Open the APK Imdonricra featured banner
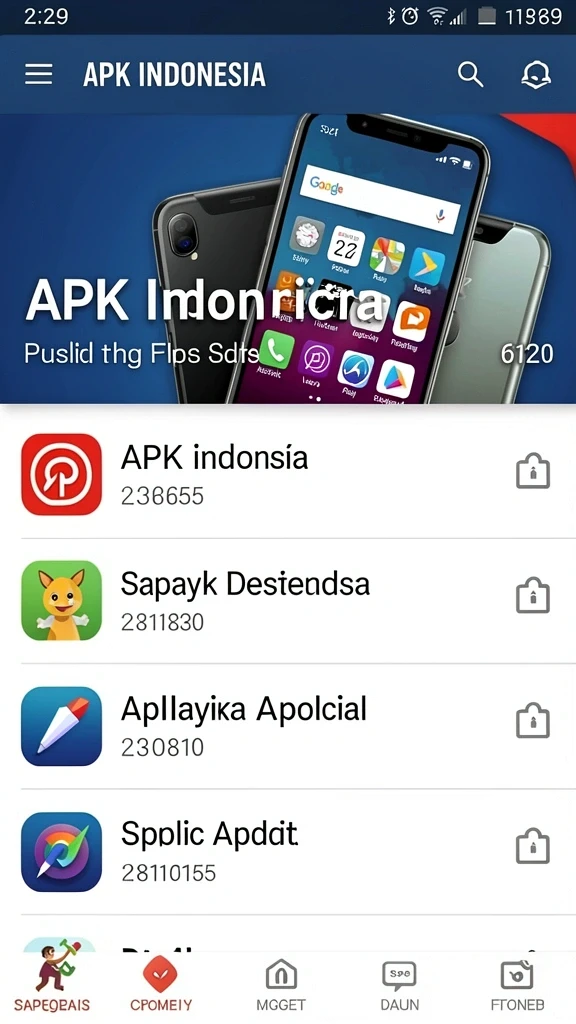Viewport: 576px width, 1024px height. pyautogui.click(x=288, y=259)
